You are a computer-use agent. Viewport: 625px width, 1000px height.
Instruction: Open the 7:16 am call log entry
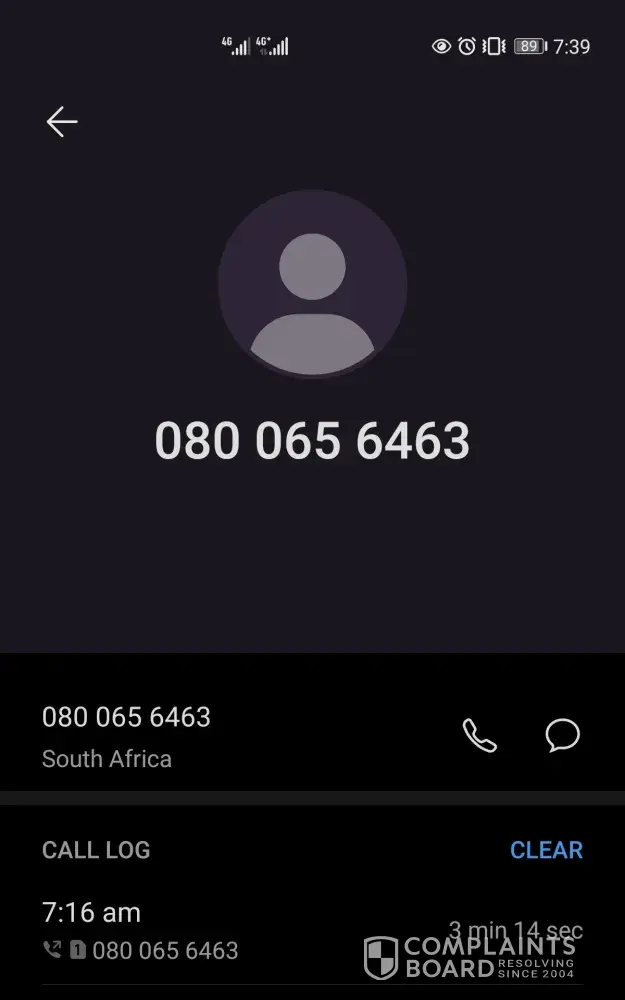click(x=200, y=930)
